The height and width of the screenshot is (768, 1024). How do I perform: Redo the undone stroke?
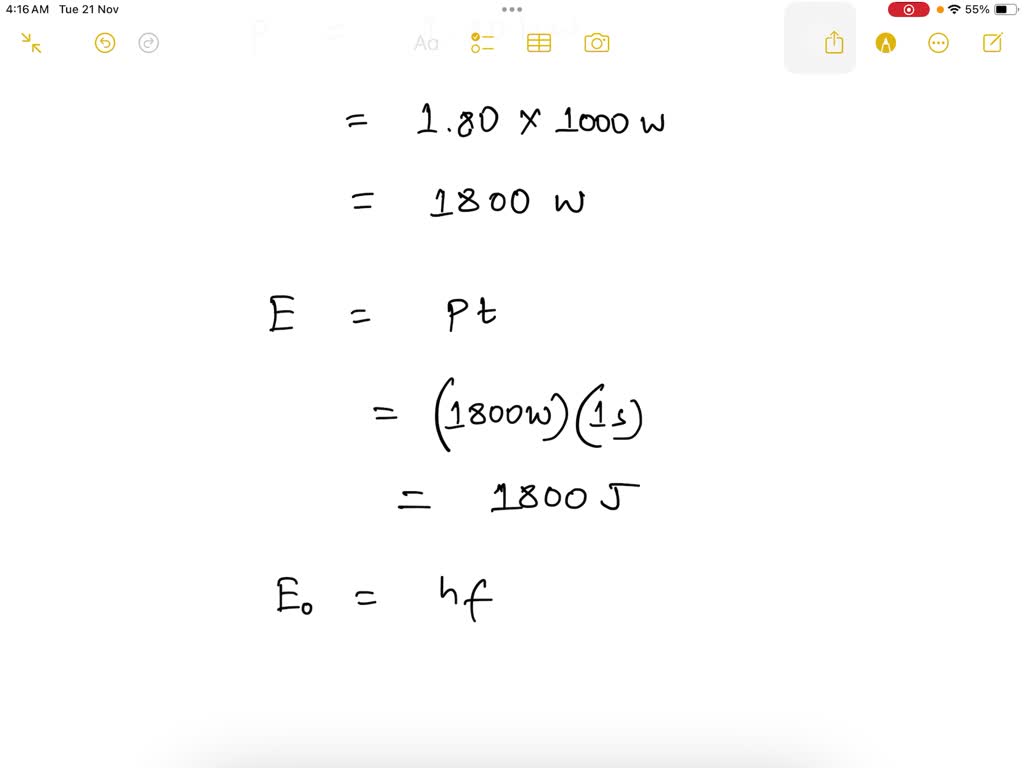[x=149, y=43]
